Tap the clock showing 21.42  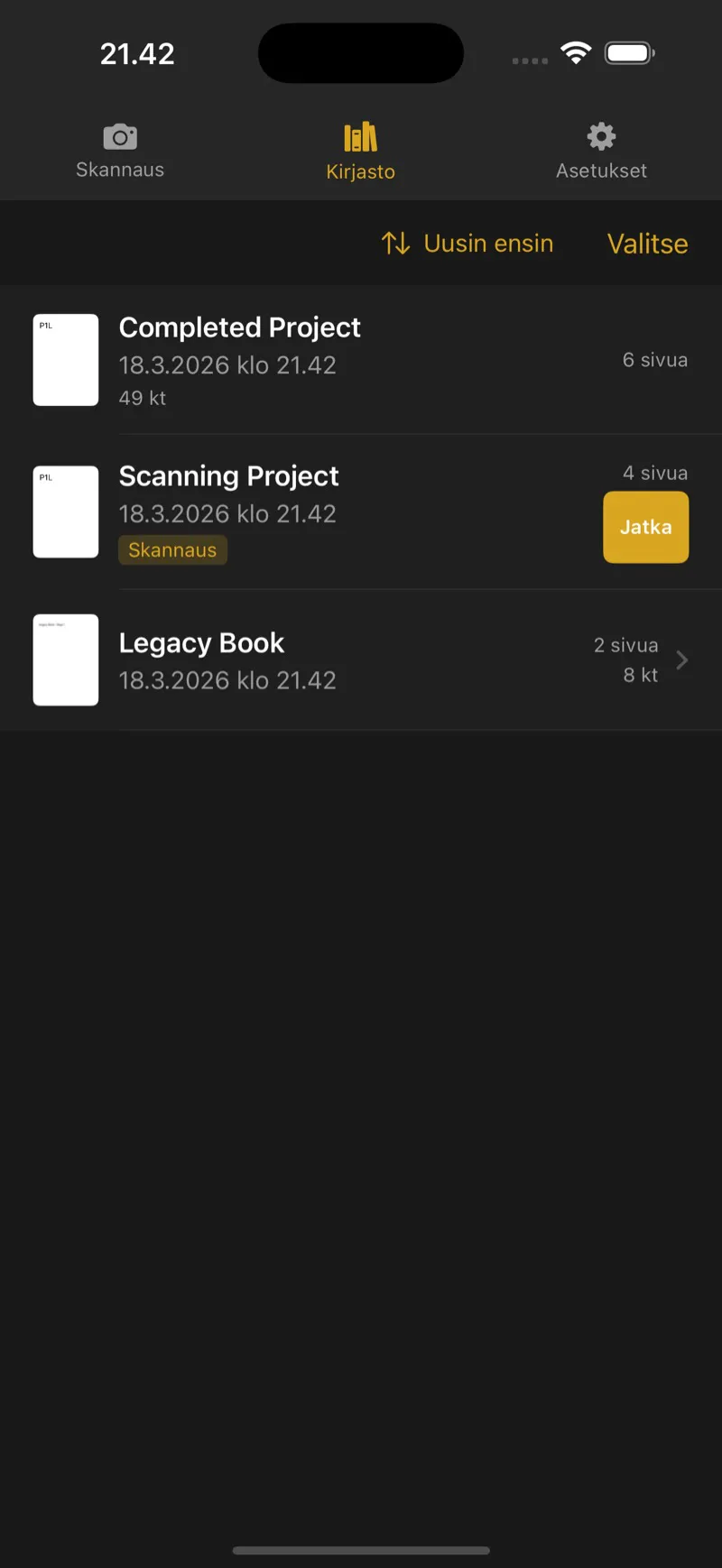pyautogui.click(x=137, y=52)
